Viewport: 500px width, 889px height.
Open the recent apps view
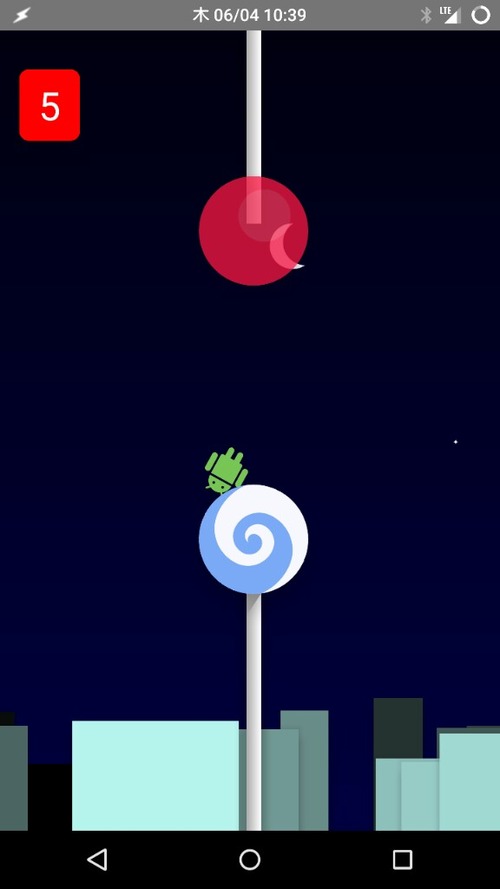[x=402, y=860]
